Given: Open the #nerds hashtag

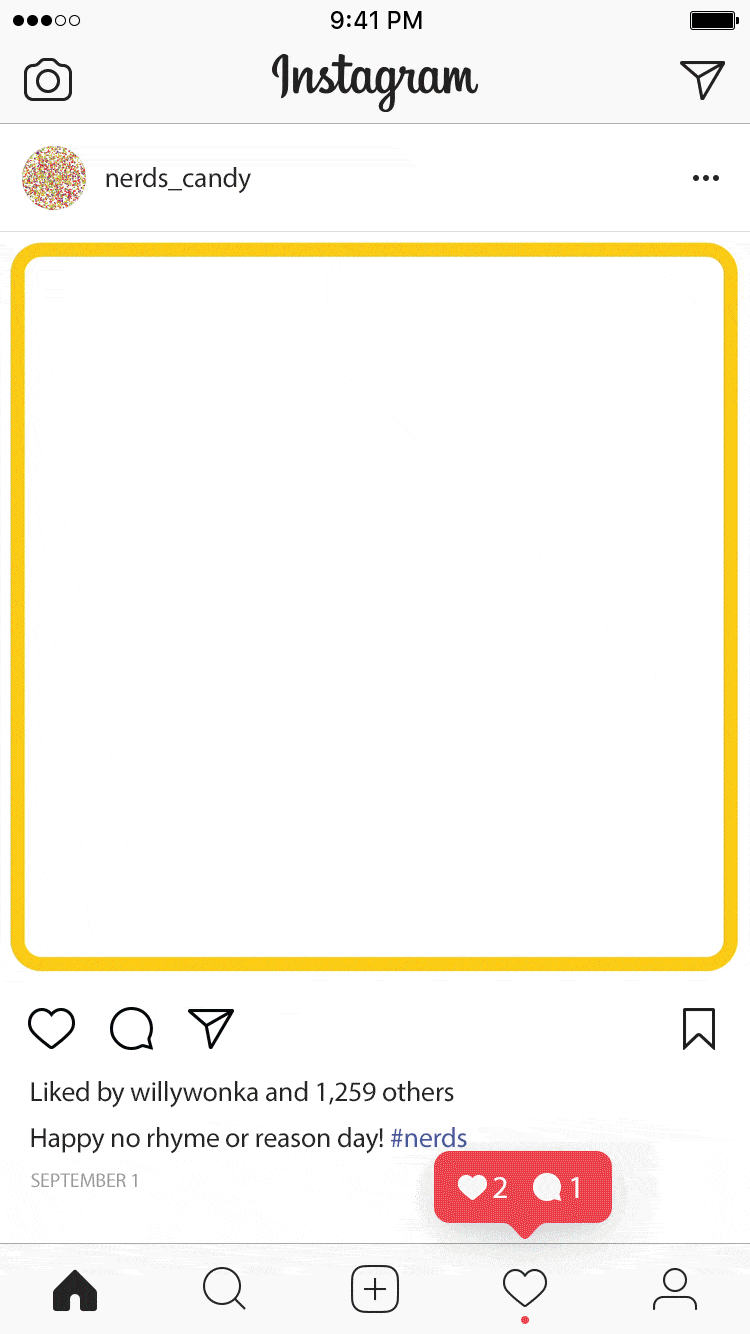Looking at the screenshot, I should (x=428, y=1138).
